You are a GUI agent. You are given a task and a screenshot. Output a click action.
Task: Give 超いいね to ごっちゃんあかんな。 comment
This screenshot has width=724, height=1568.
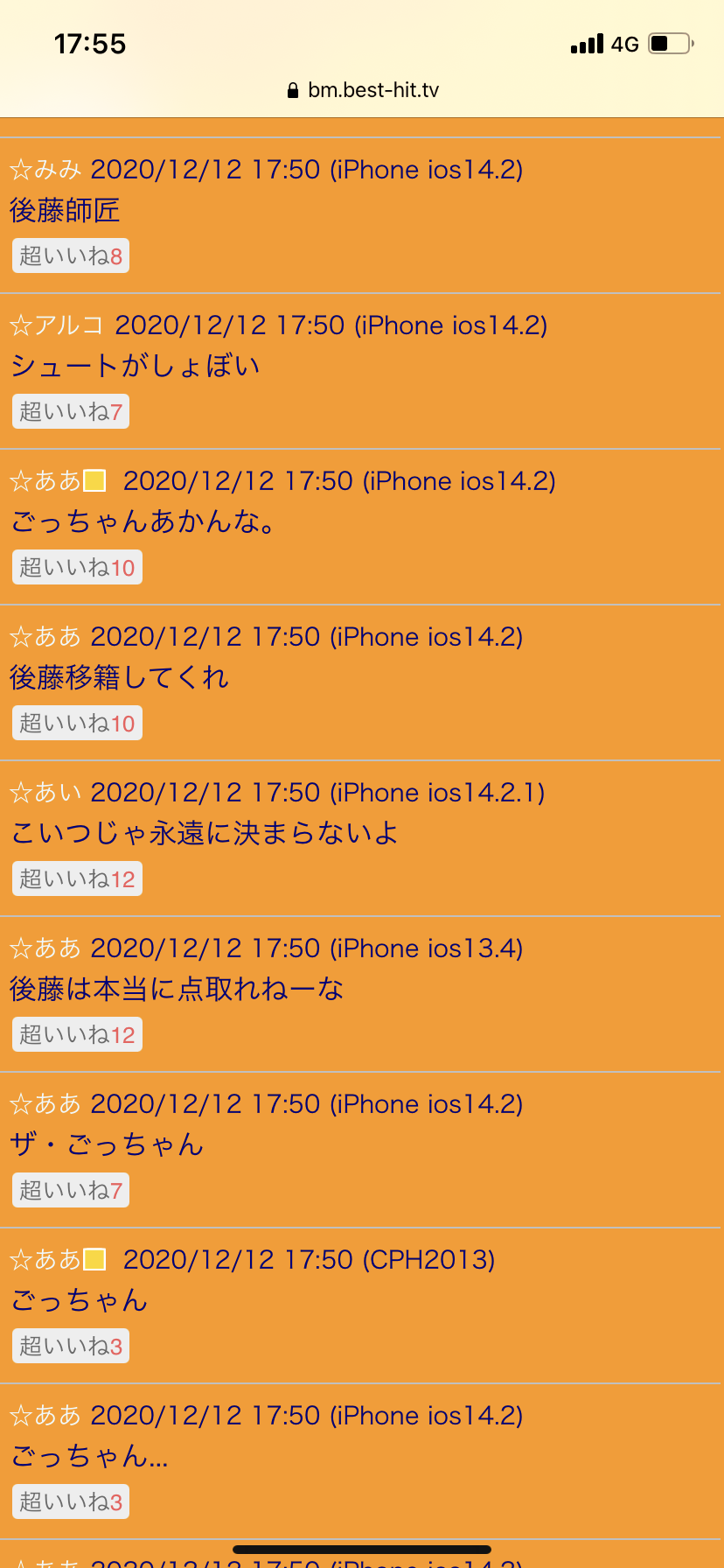click(77, 567)
